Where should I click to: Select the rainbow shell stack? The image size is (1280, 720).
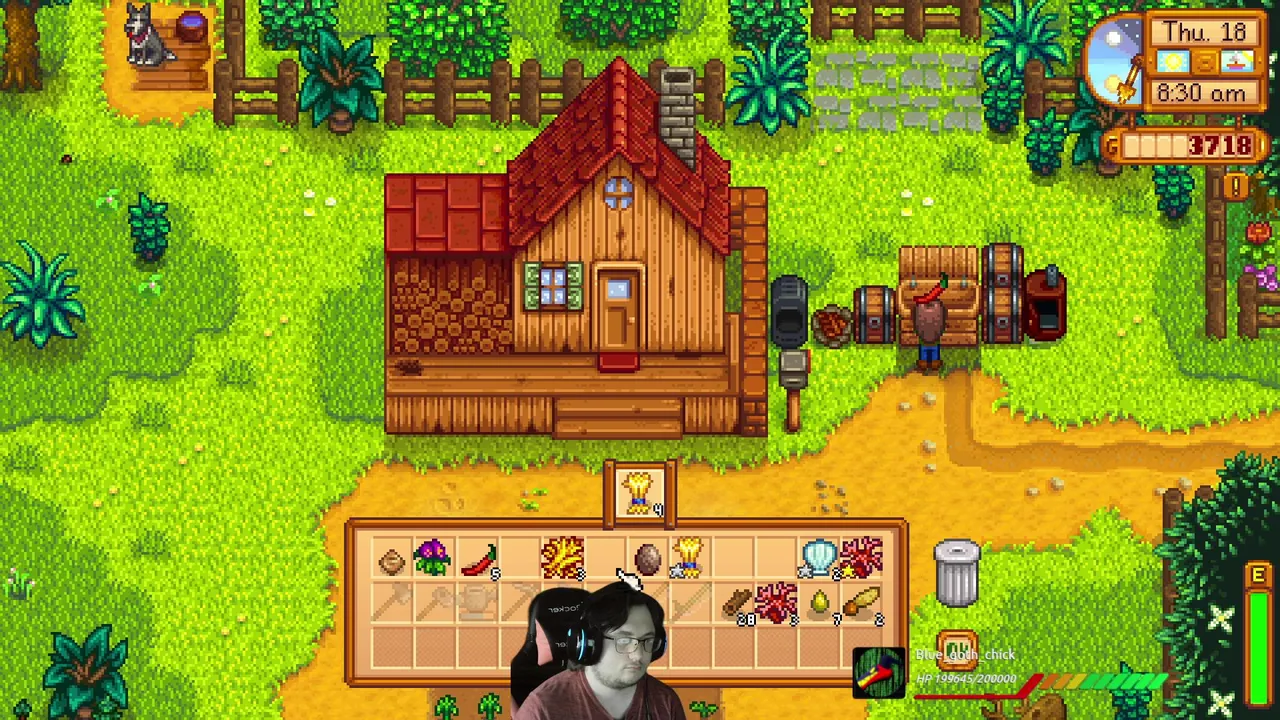(819, 560)
